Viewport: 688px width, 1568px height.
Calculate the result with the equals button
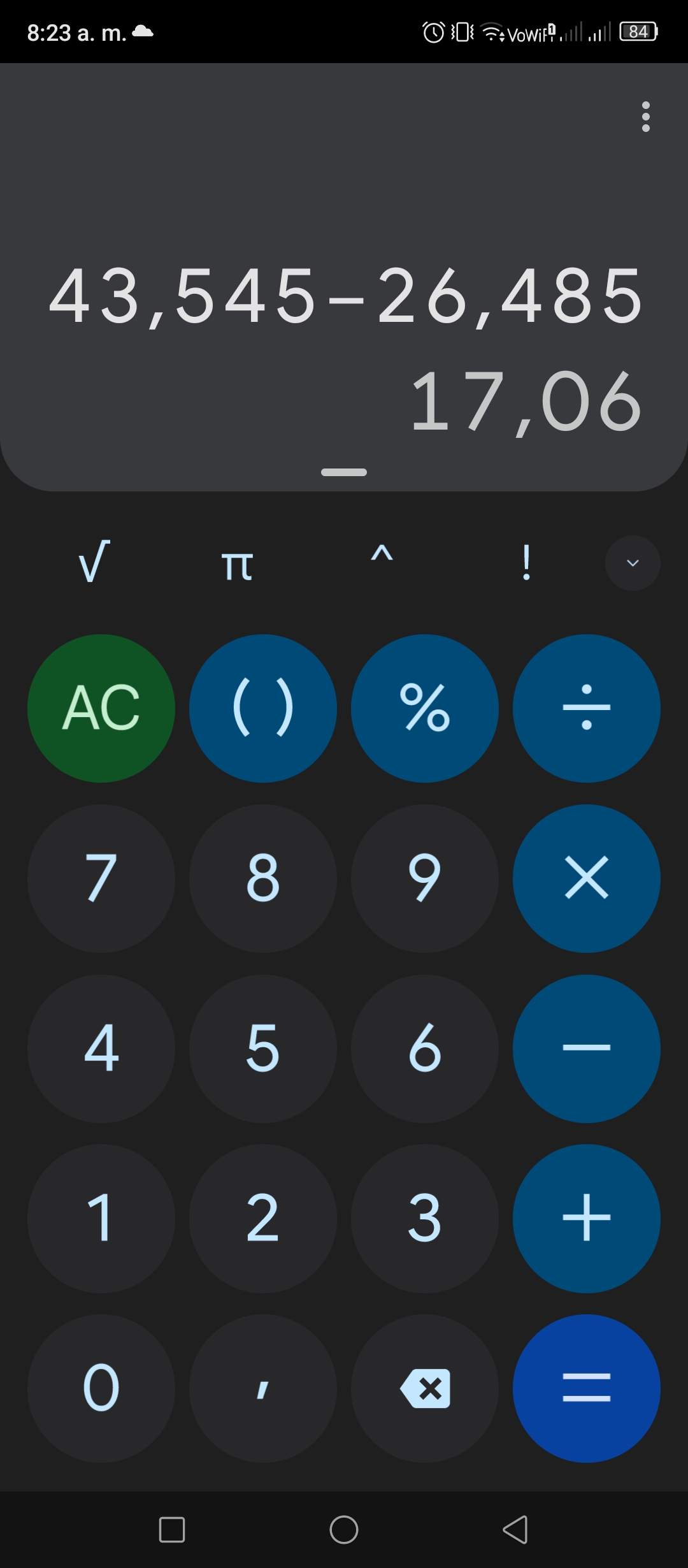tap(587, 1388)
